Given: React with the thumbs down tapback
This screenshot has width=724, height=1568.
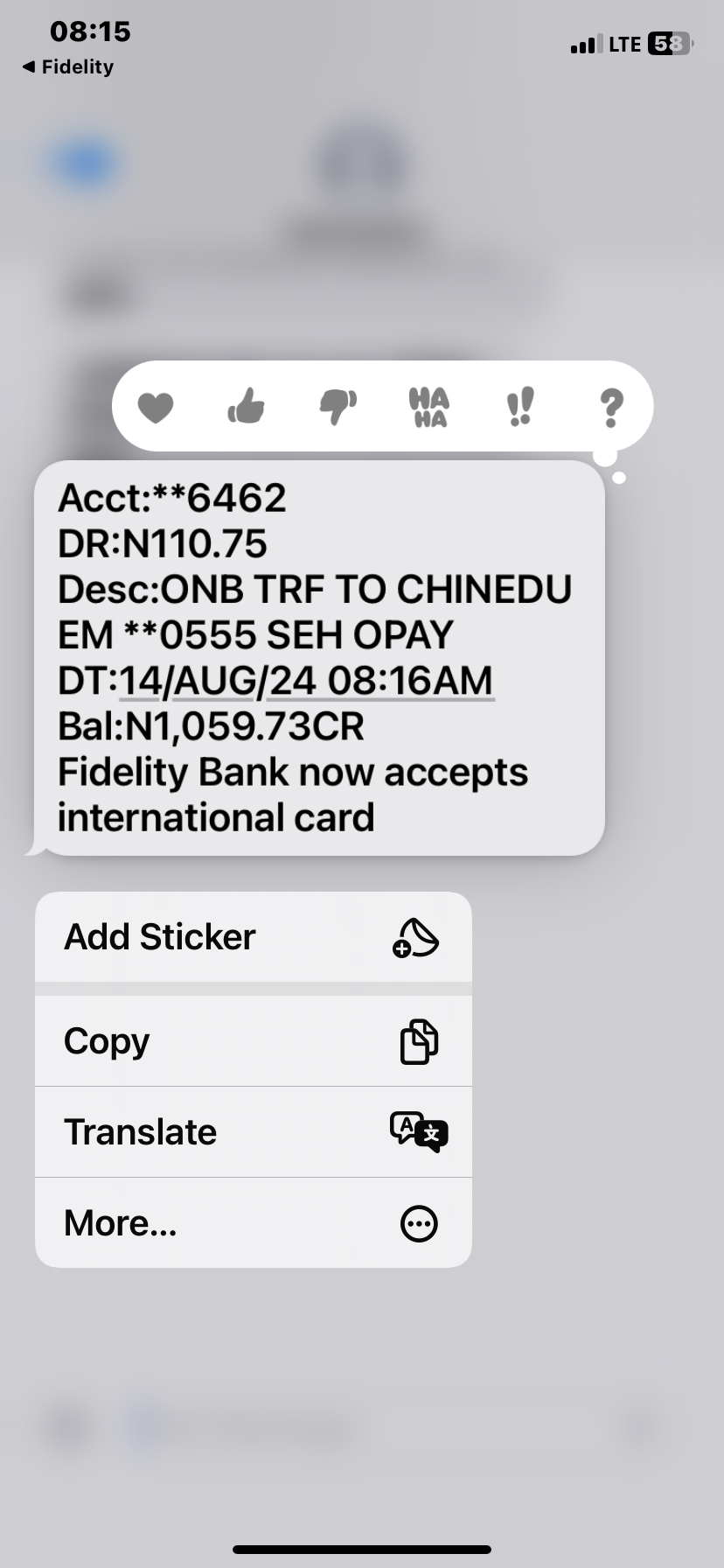Looking at the screenshot, I should [x=338, y=407].
